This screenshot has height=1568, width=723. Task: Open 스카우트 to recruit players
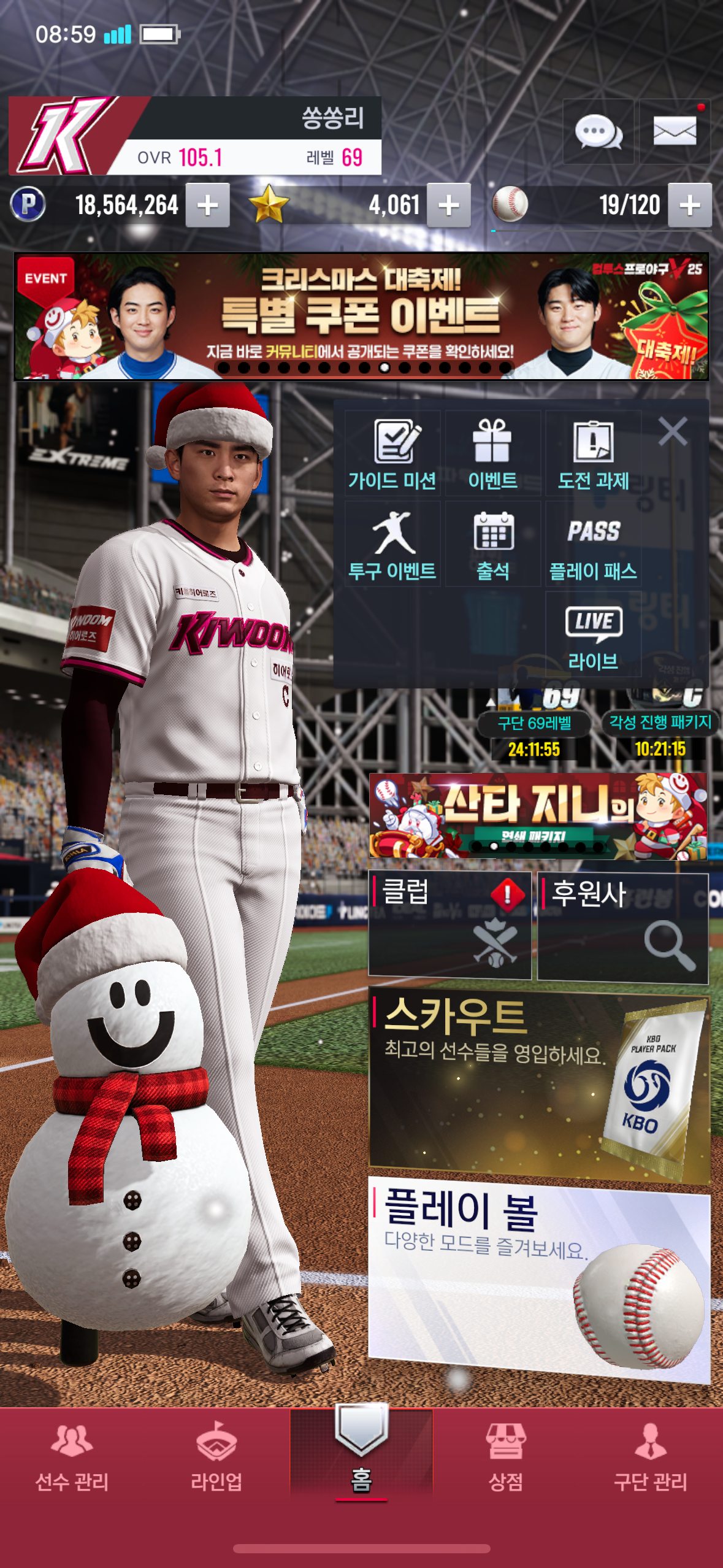coord(538,1083)
